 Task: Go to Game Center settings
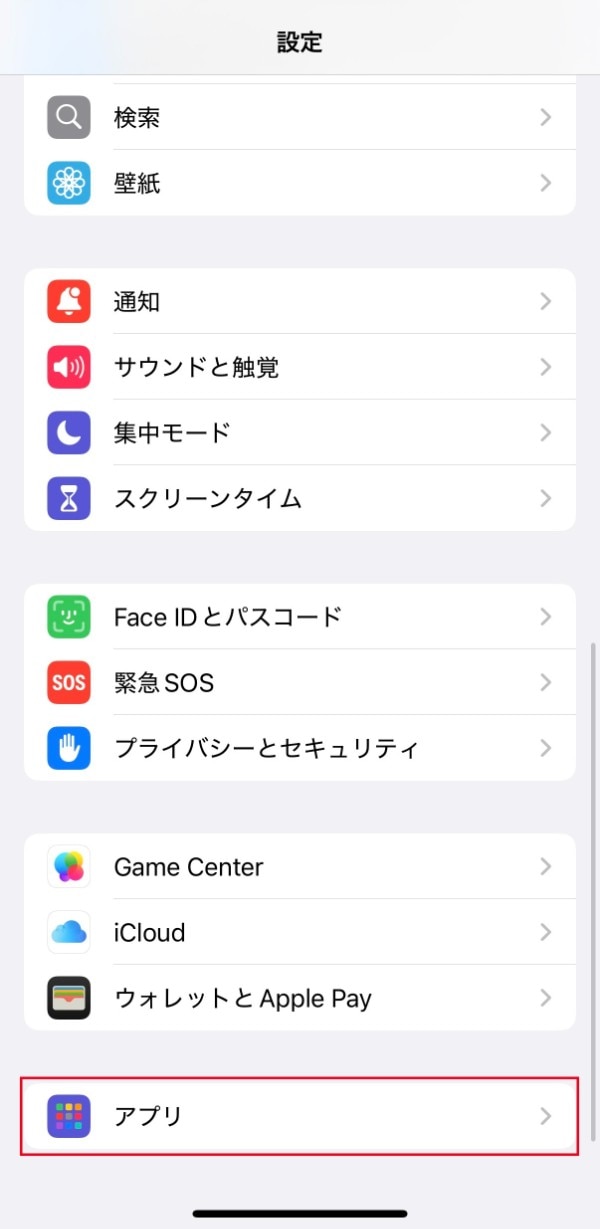(300, 867)
